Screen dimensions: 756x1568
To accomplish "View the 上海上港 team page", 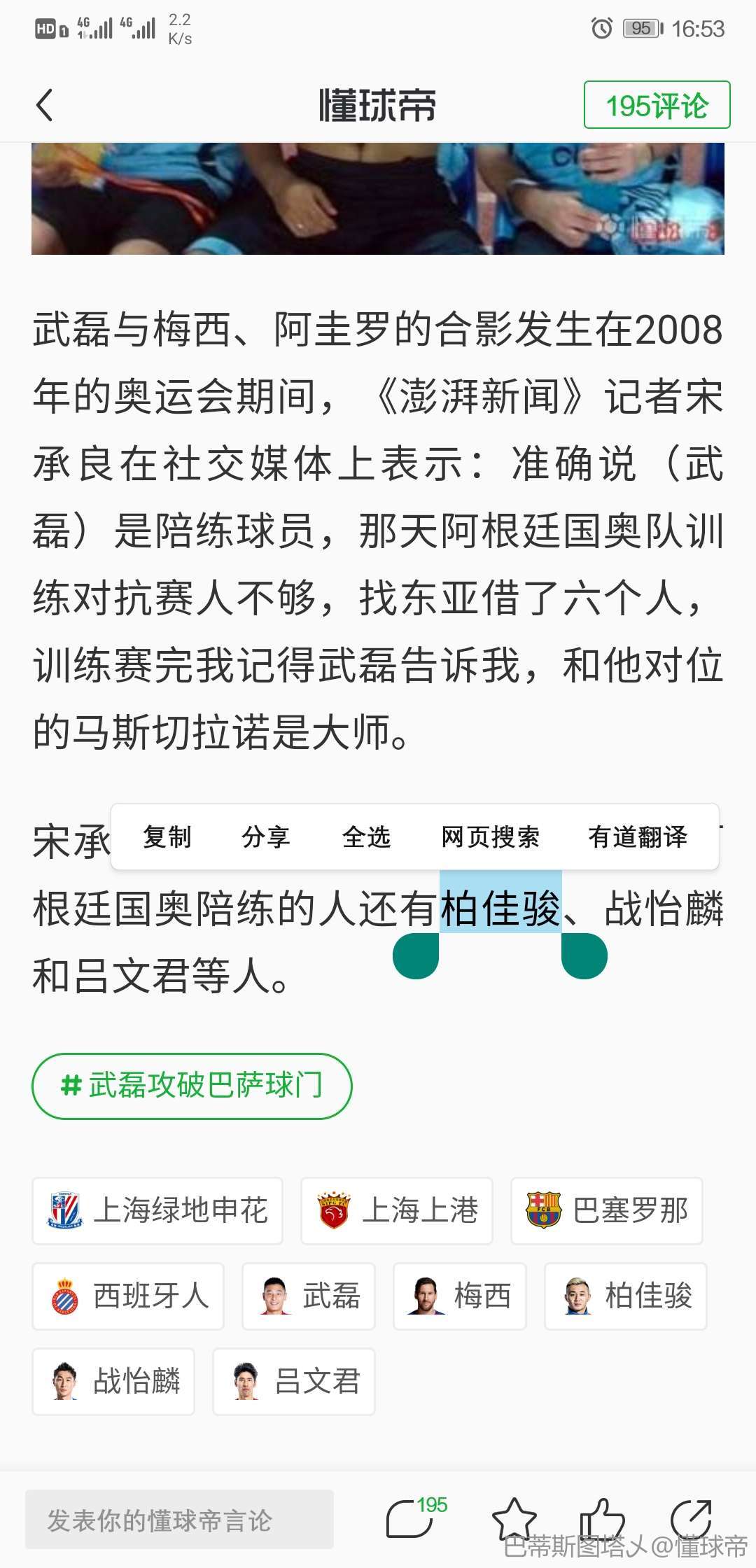I will click(x=397, y=1210).
